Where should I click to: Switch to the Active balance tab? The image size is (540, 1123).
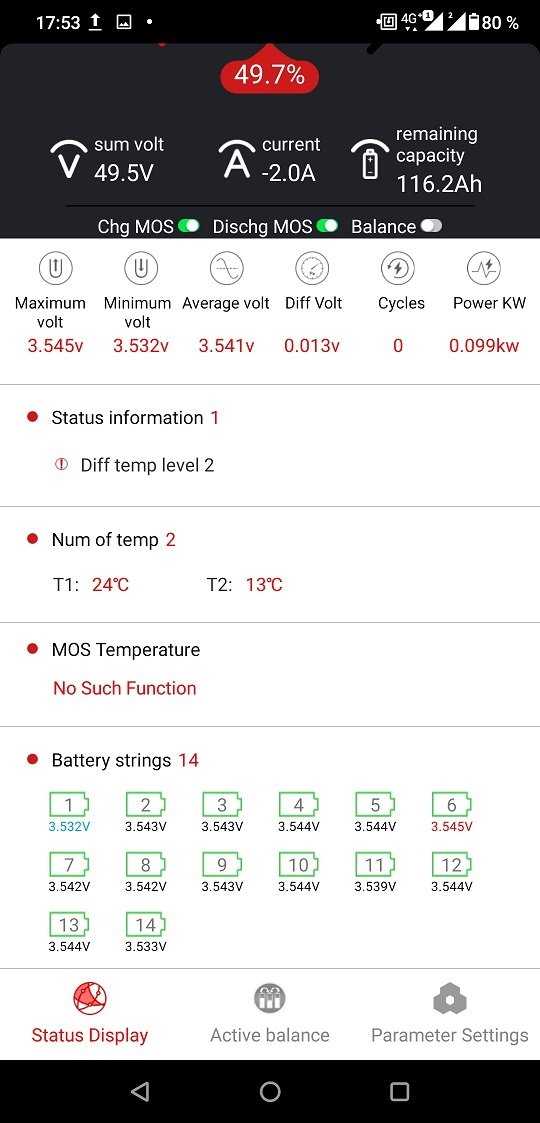point(270,1013)
